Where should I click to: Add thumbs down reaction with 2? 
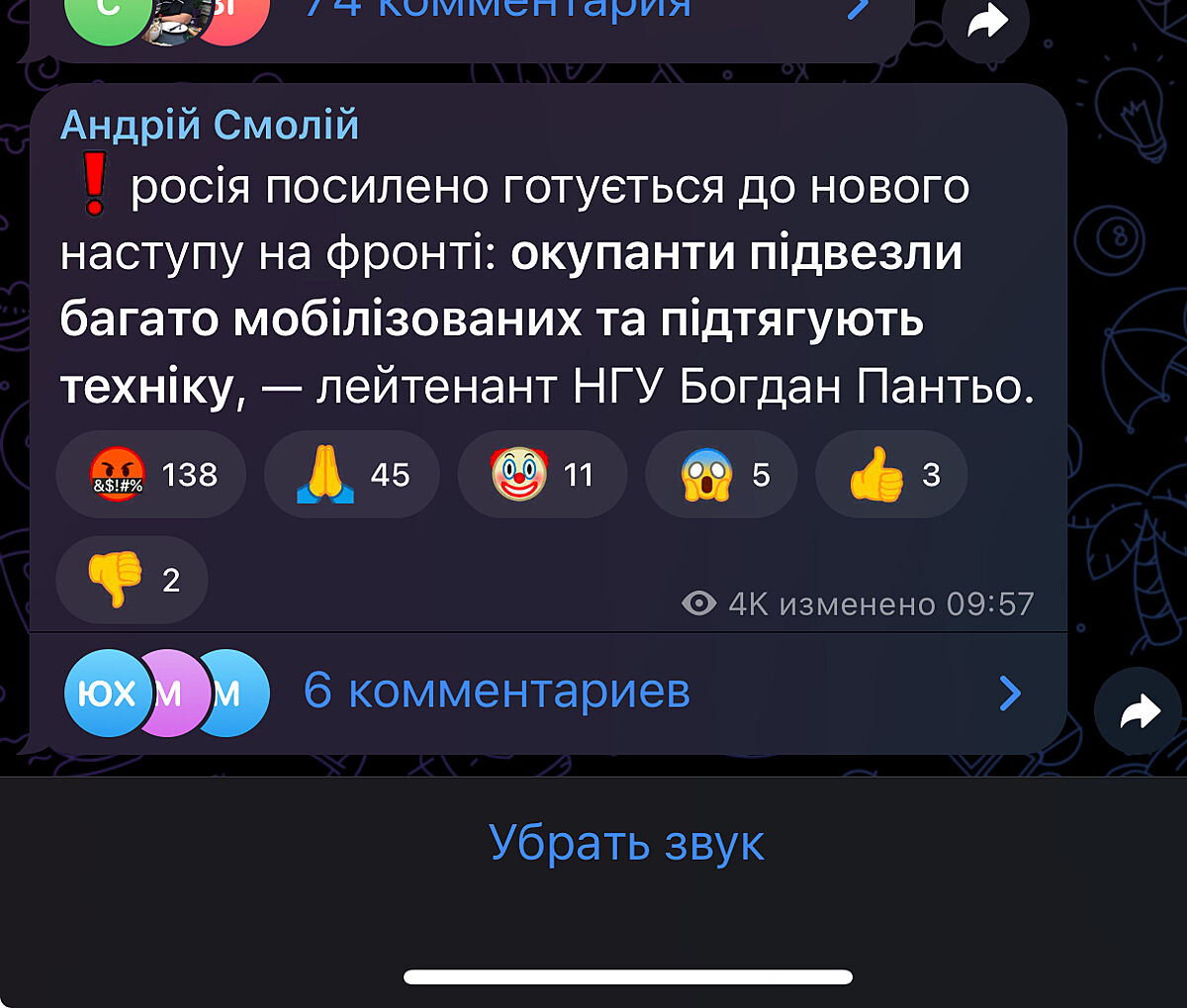[x=132, y=580]
